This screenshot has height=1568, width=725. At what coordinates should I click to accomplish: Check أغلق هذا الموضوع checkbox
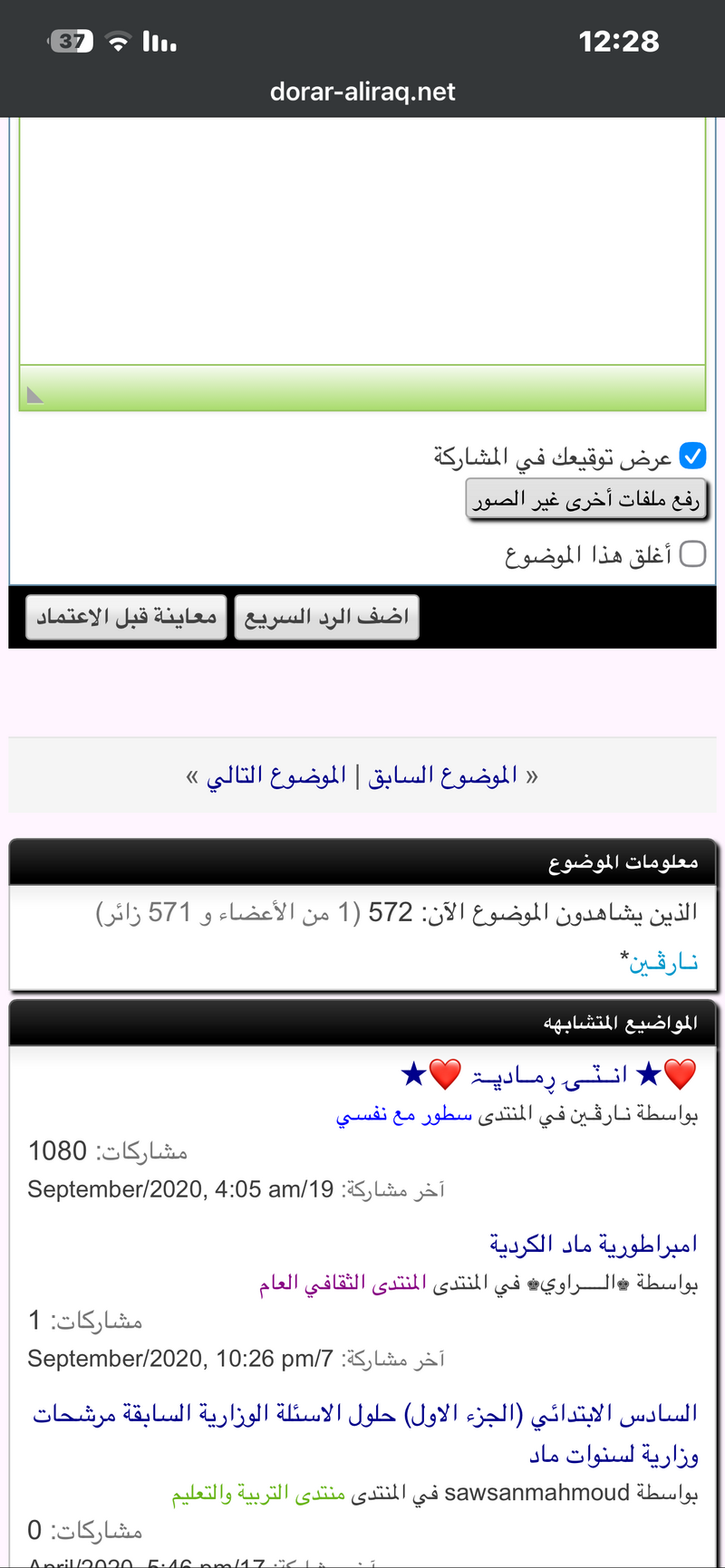point(692,553)
